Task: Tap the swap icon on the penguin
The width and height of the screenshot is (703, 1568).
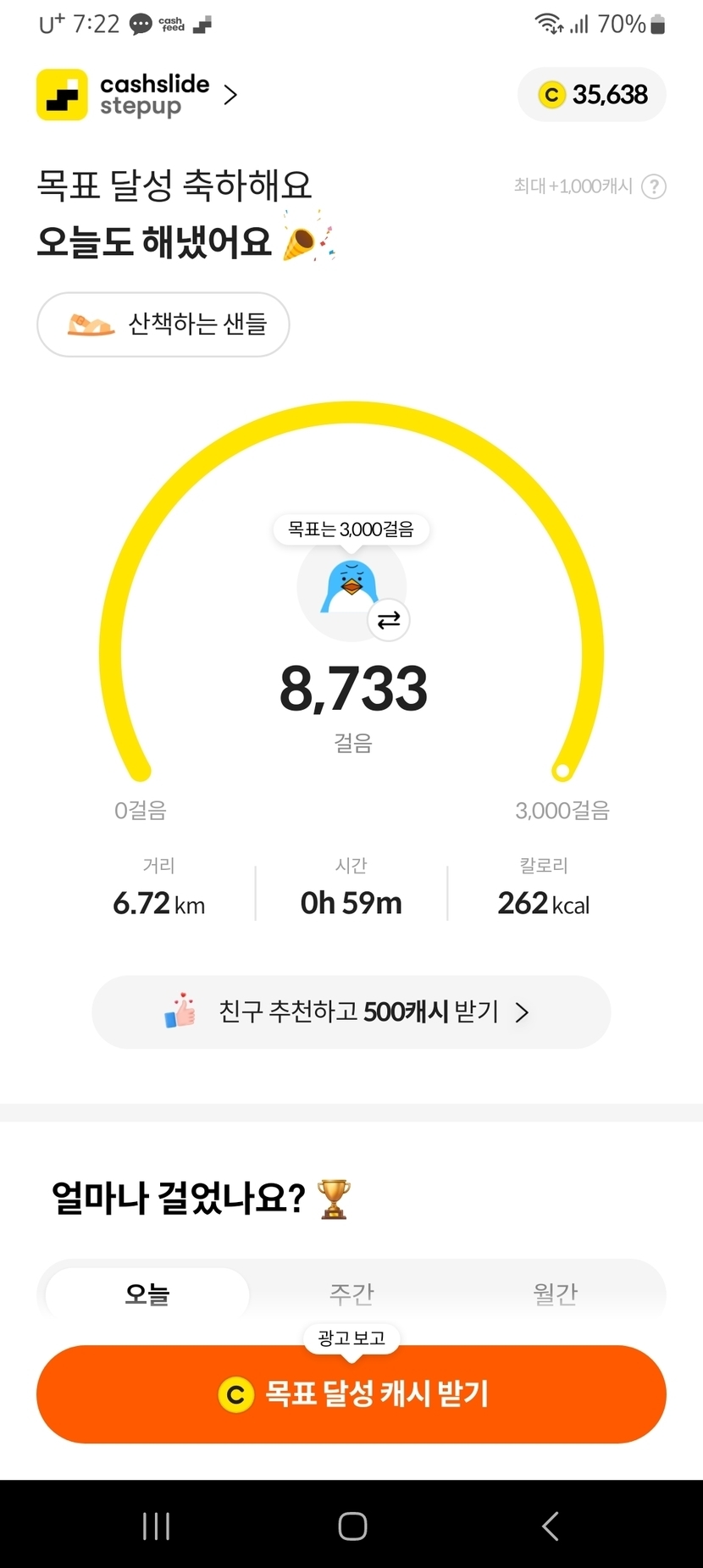Action: tap(389, 620)
